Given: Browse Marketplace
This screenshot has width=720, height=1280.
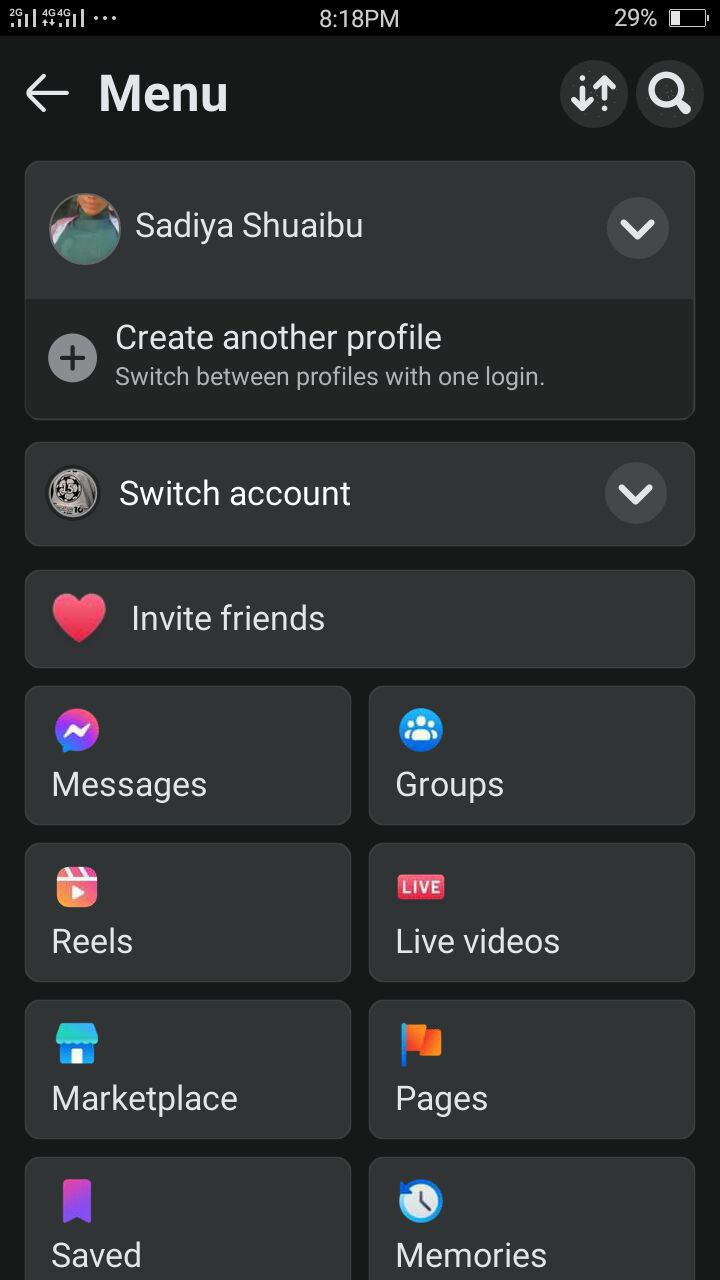Looking at the screenshot, I should tap(188, 1070).
